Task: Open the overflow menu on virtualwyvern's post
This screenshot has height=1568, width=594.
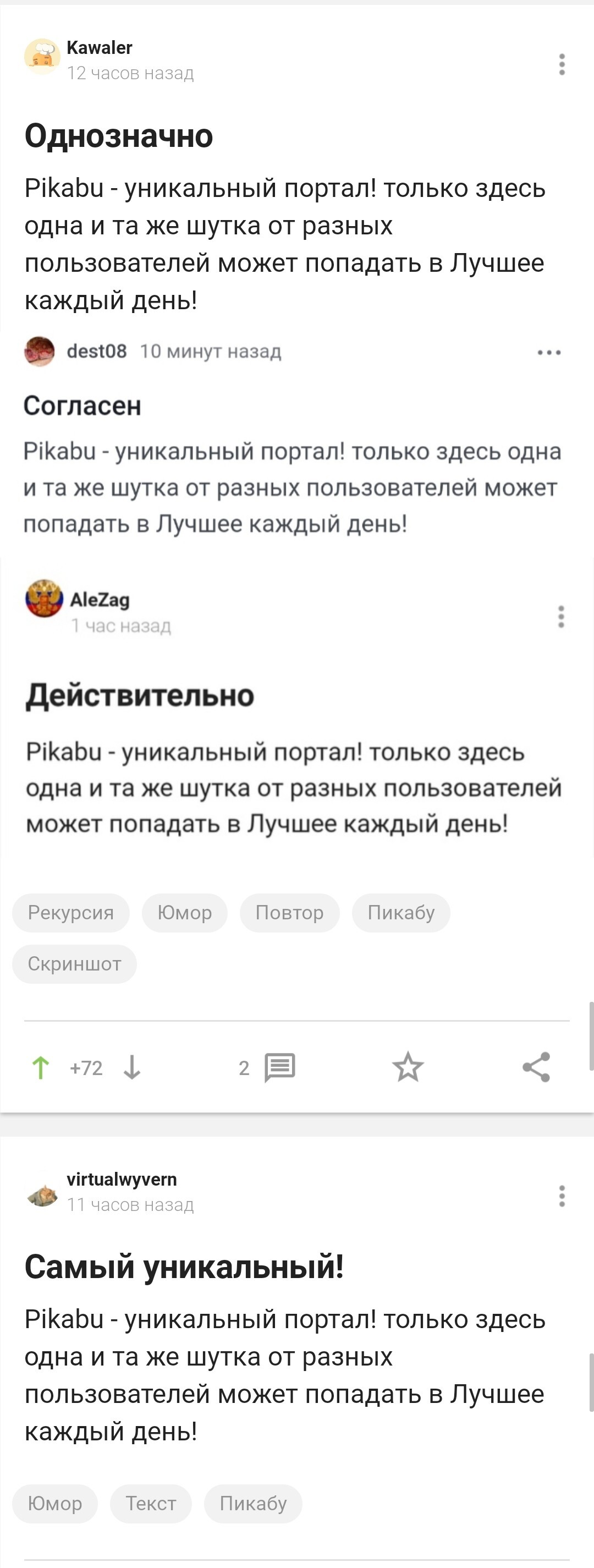Action: [561, 1196]
